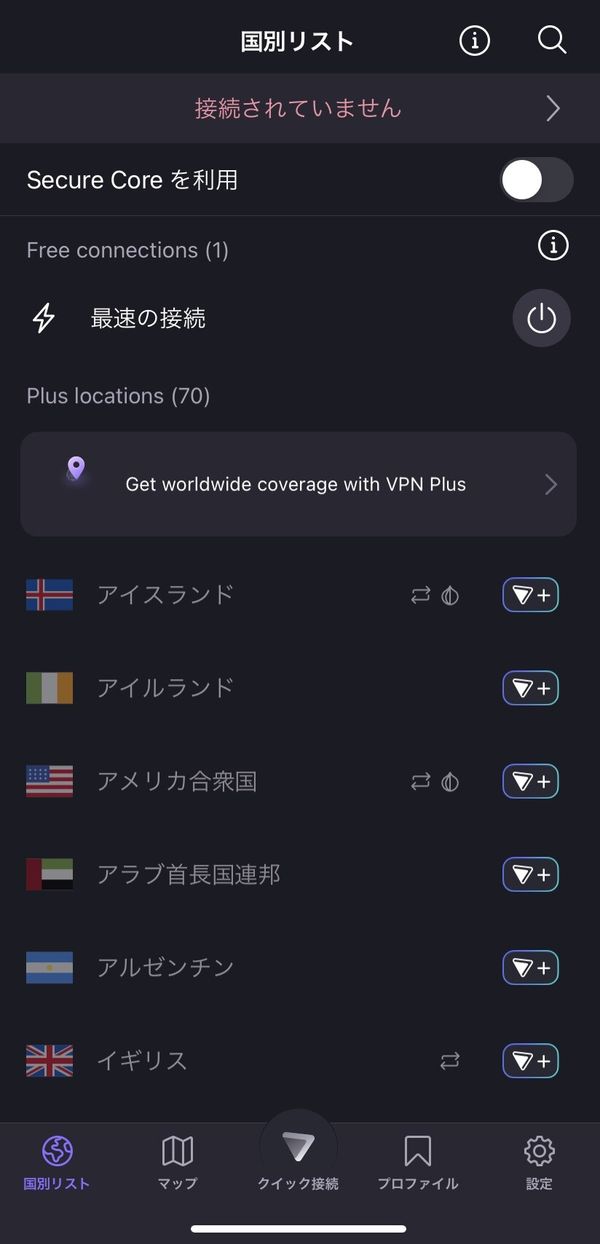The width and height of the screenshot is (600, 1244).
Task: Open the 設定 tab
Action: (539, 1163)
